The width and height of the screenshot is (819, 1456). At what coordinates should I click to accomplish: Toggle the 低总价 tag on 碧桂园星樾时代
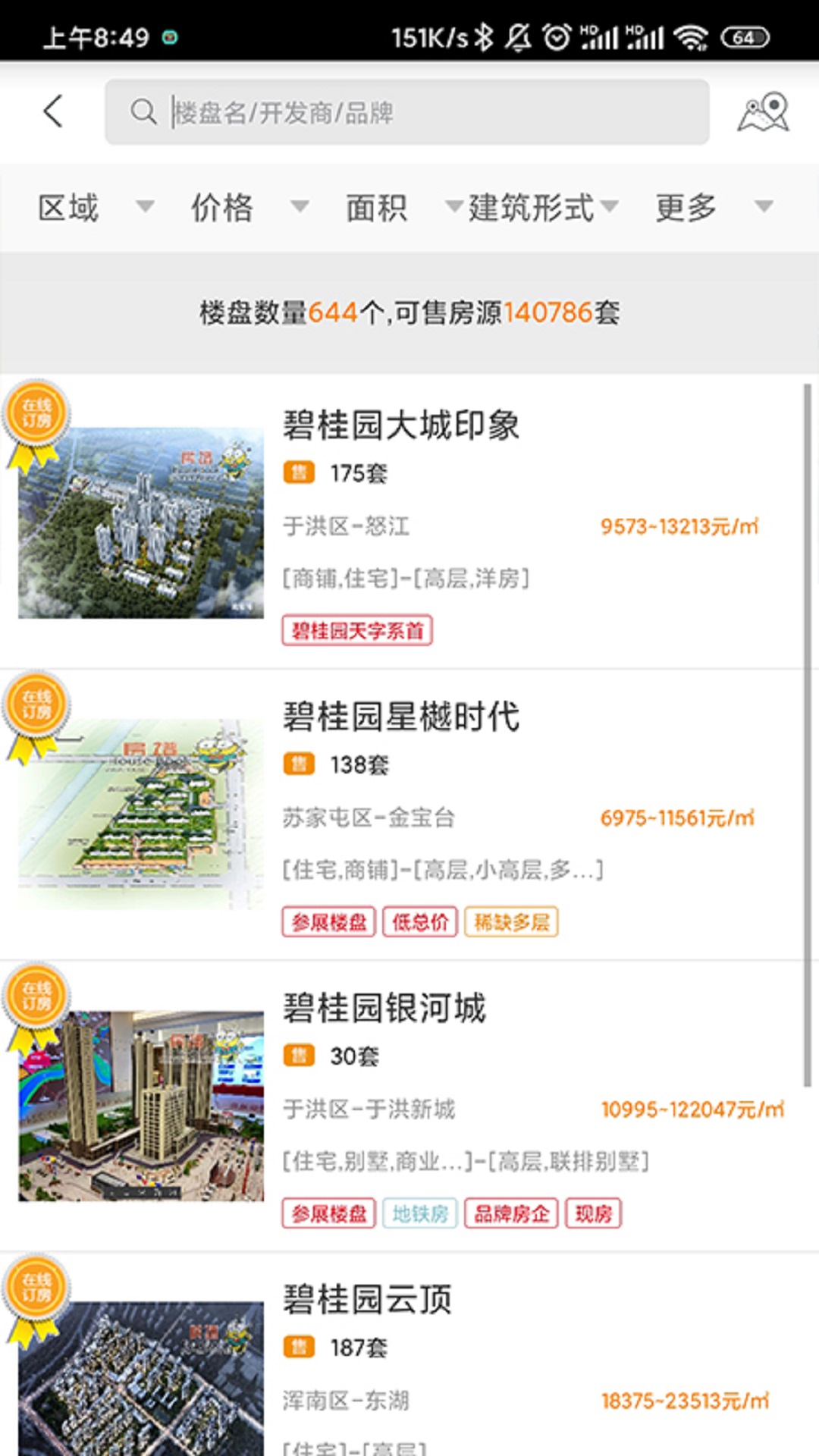click(x=420, y=921)
